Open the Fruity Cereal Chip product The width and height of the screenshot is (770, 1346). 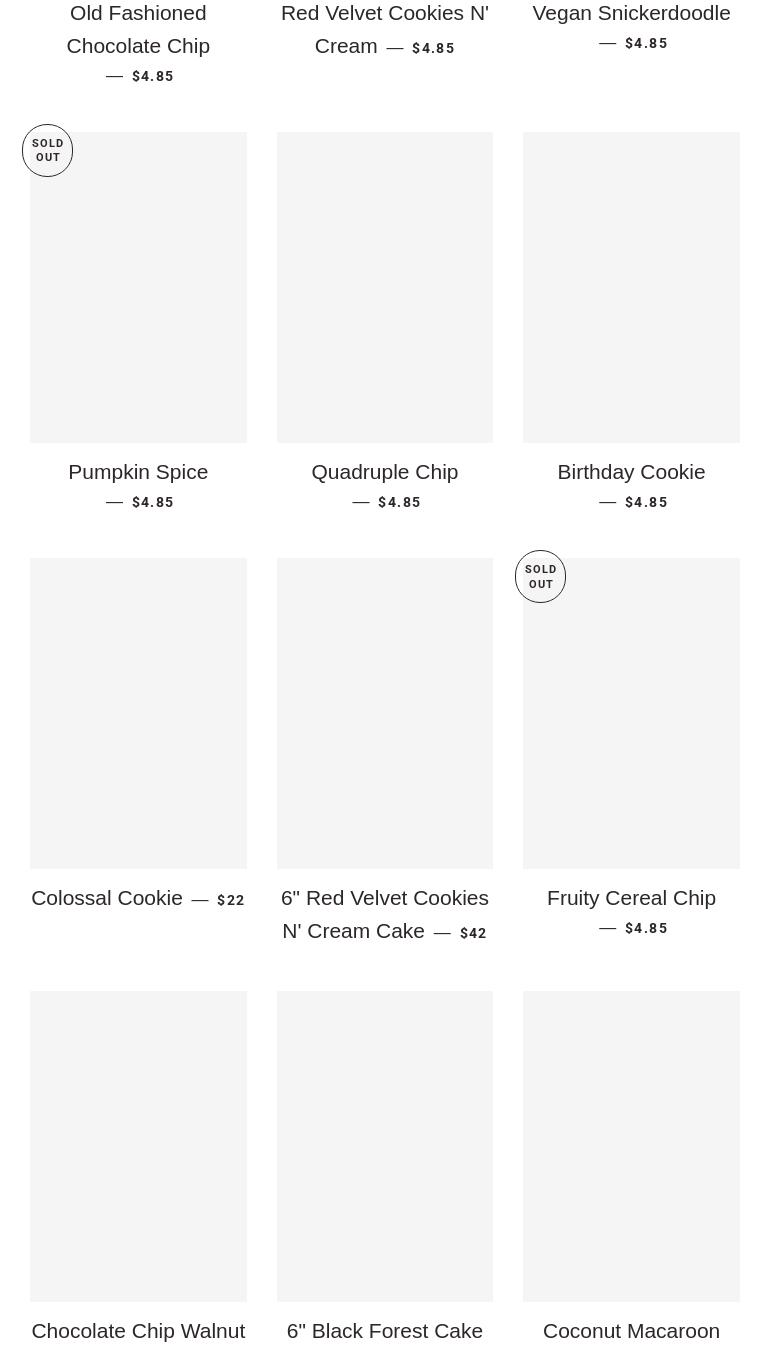click(631, 897)
